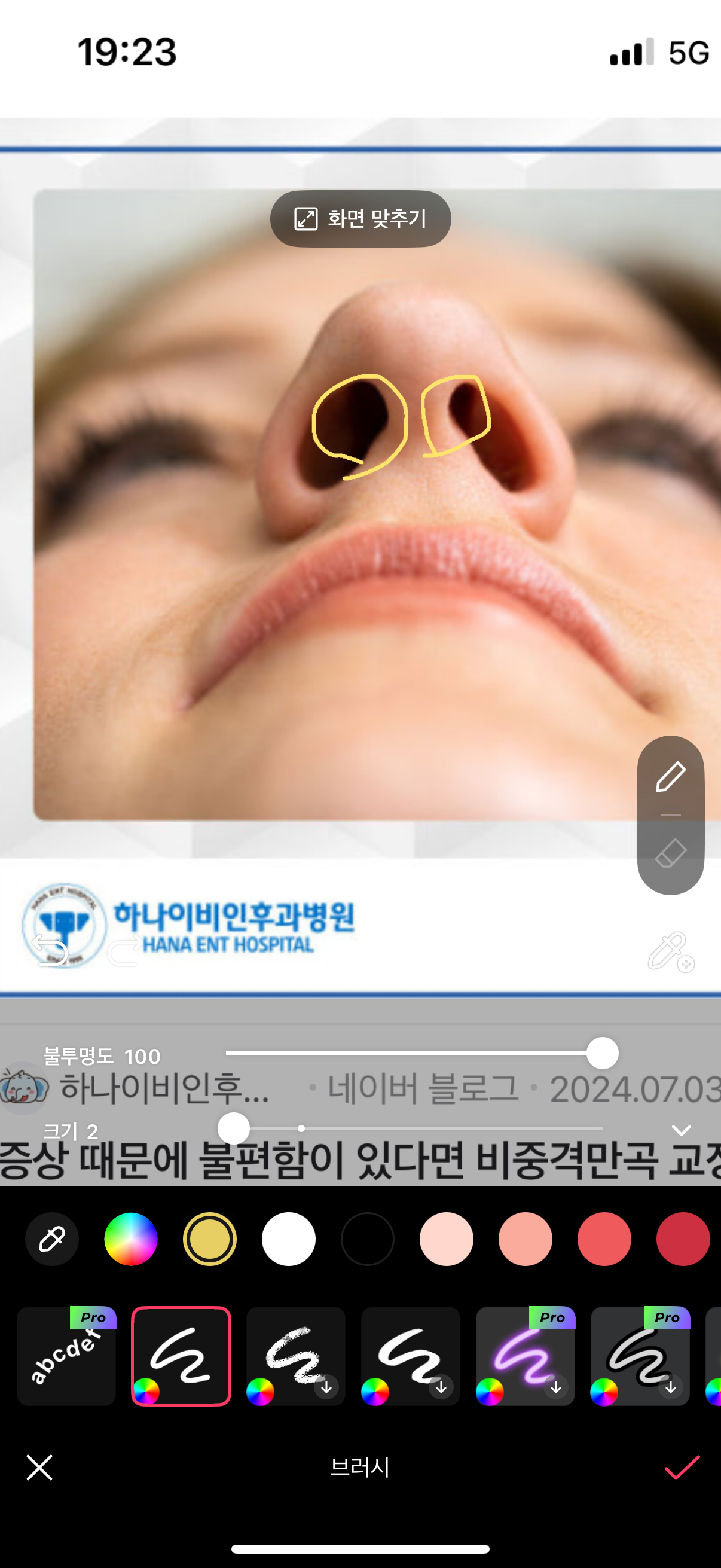This screenshot has width=721, height=1568.
Task: Pick the dark red color swatch
Action: pyautogui.click(x=683, y=1238)
